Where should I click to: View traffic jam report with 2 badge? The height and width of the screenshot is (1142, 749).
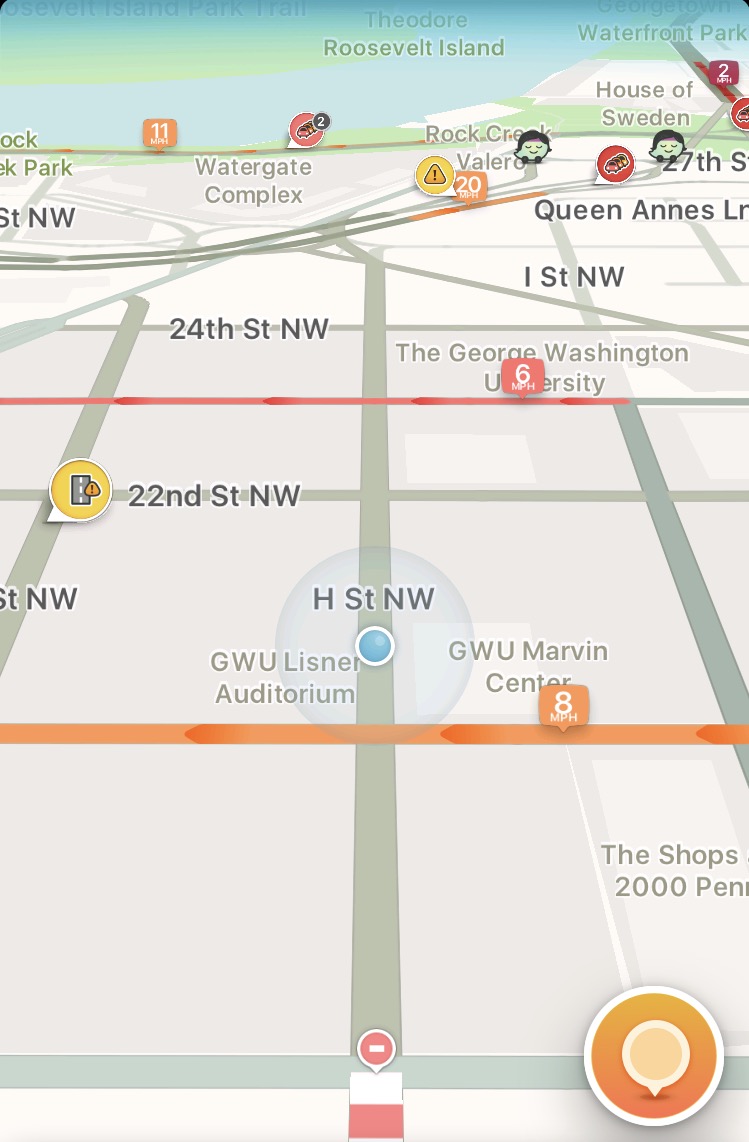pos(305,130)
